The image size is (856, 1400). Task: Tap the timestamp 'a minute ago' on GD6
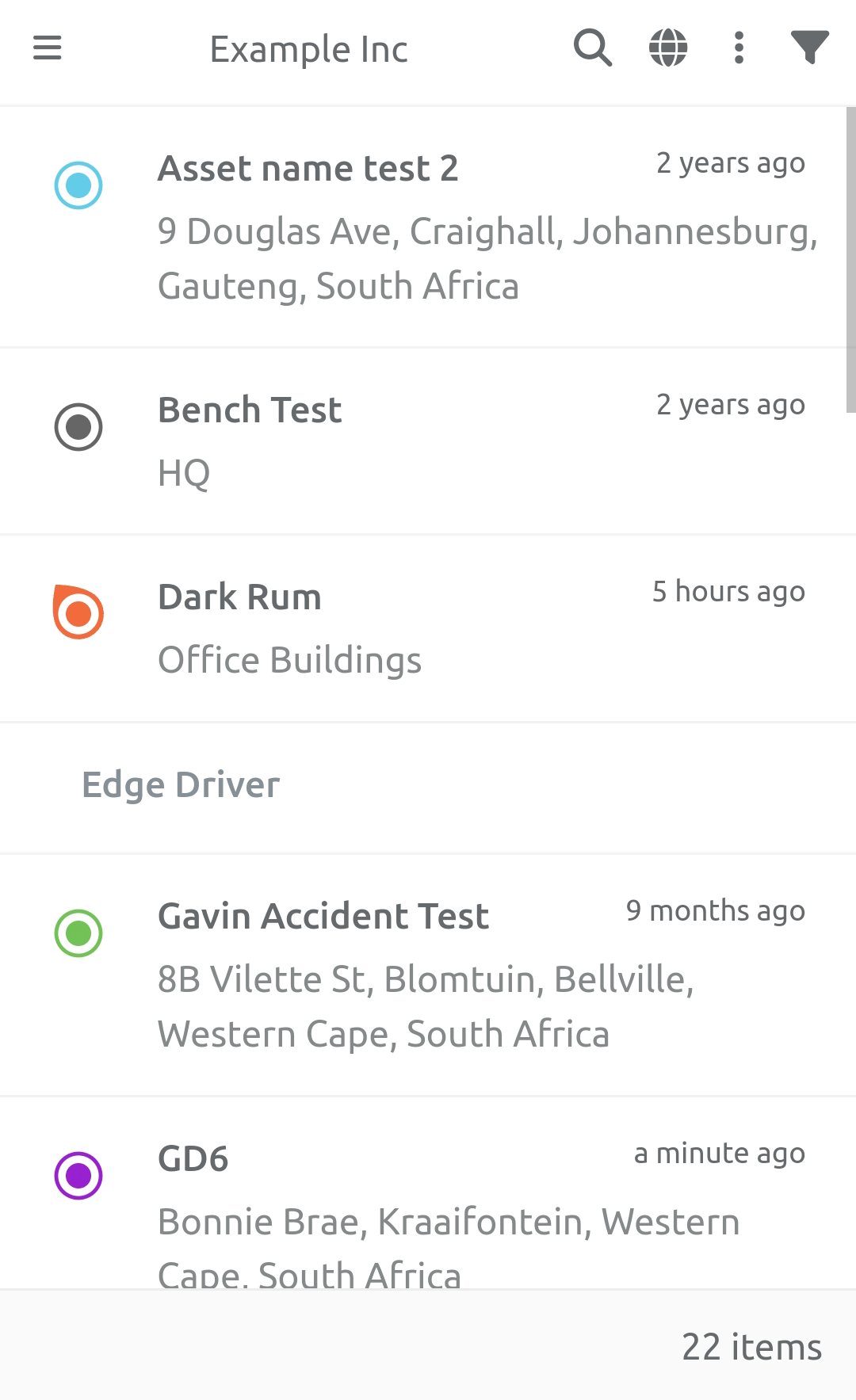point(719,1154)
